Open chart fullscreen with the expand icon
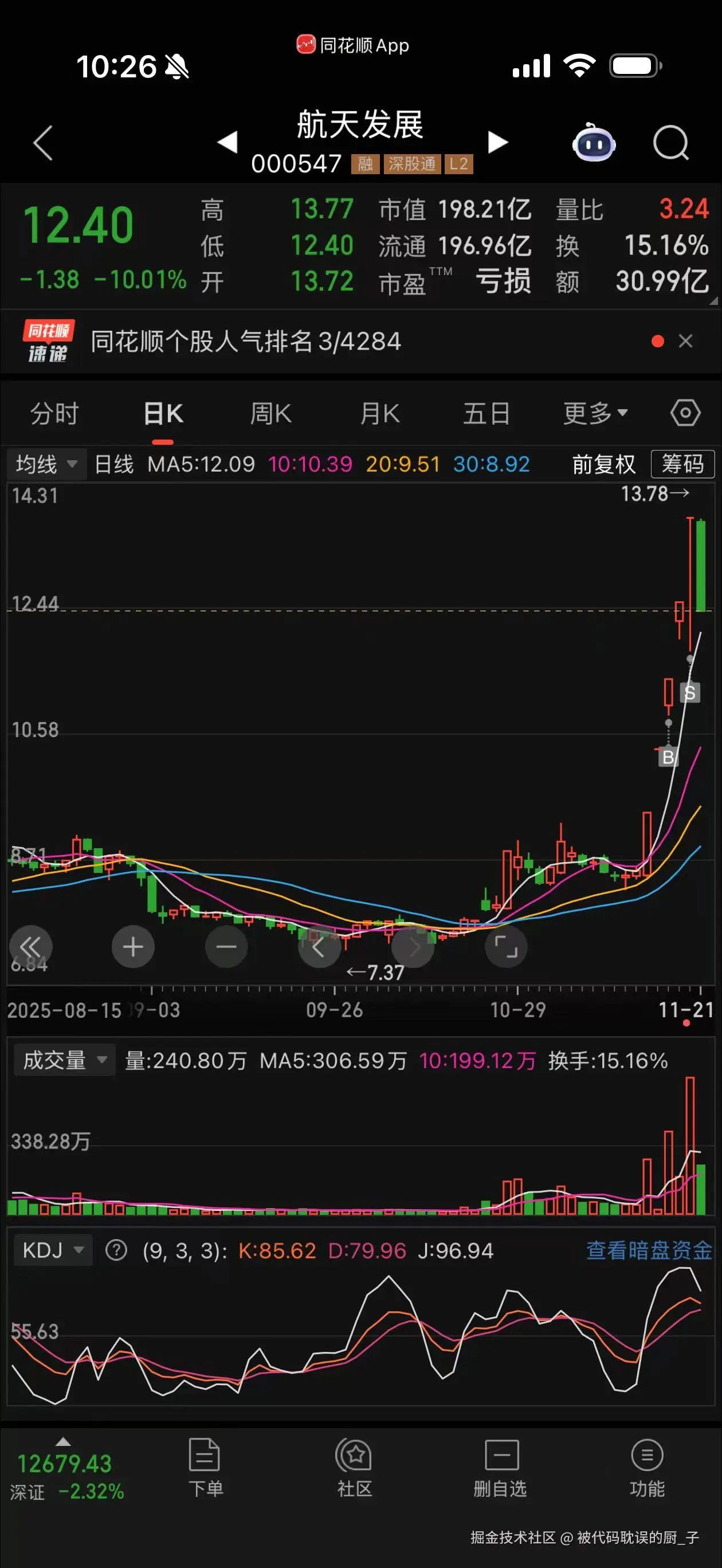 tap(507, 947)
